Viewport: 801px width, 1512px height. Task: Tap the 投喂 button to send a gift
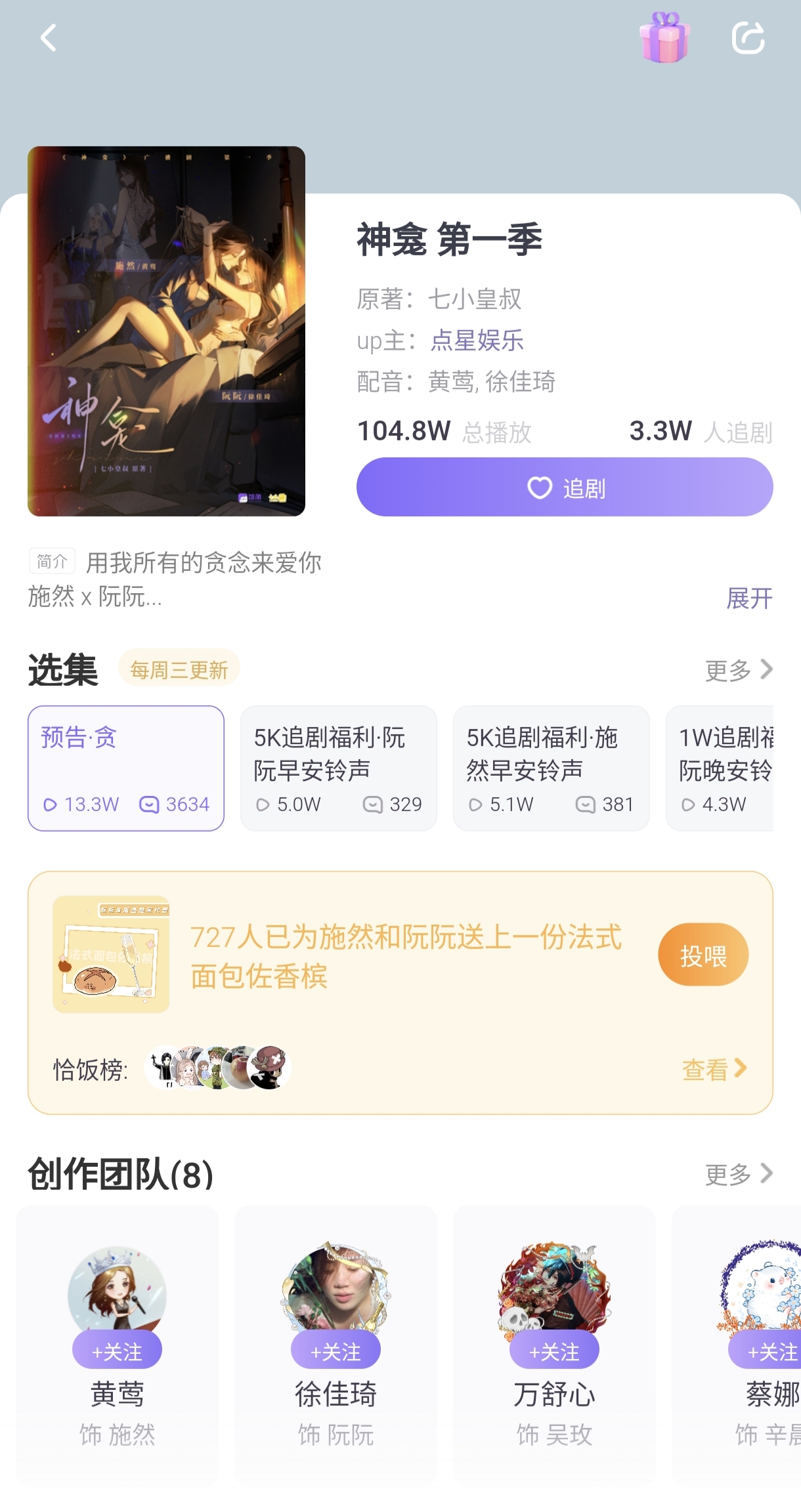coord(703,955)
